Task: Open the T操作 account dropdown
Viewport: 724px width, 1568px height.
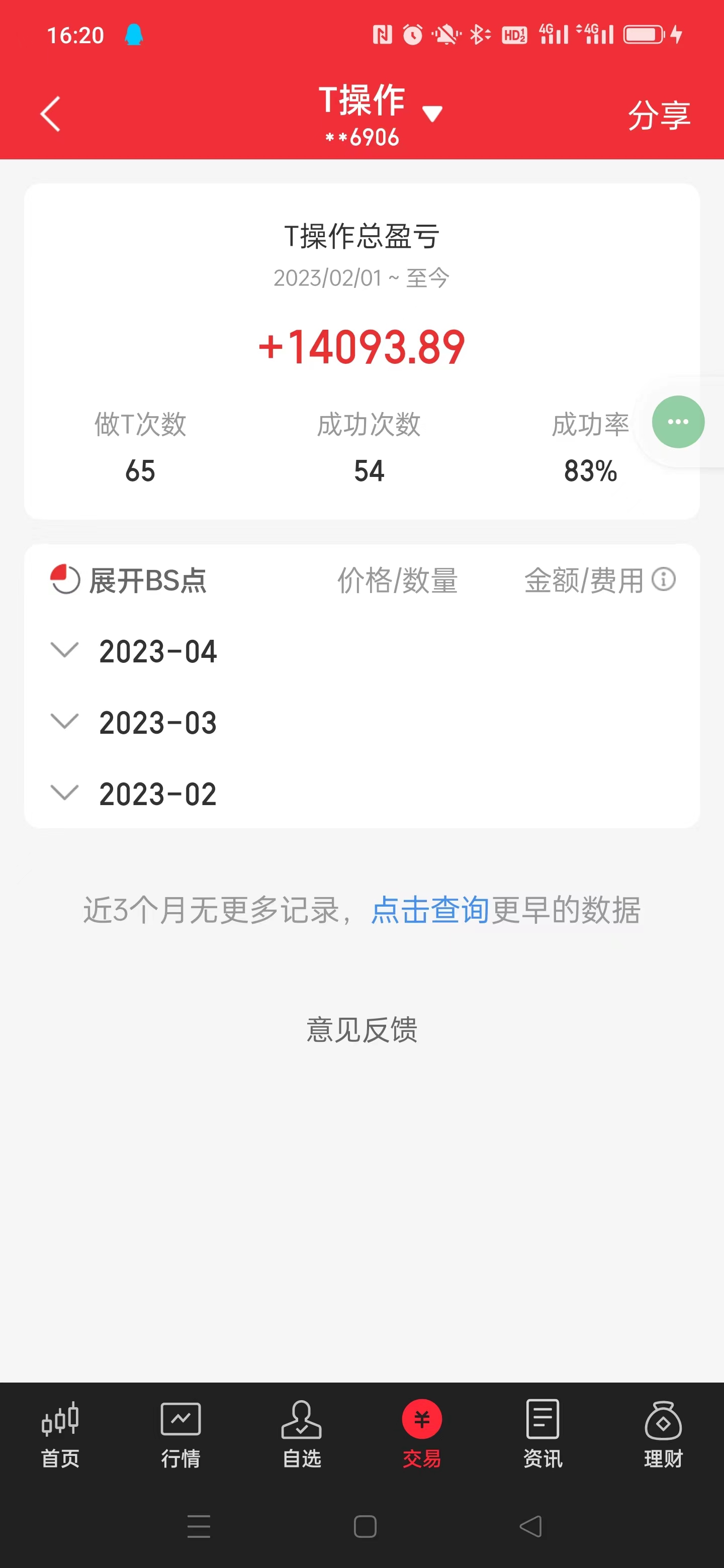Action: (x=432, y=113)
